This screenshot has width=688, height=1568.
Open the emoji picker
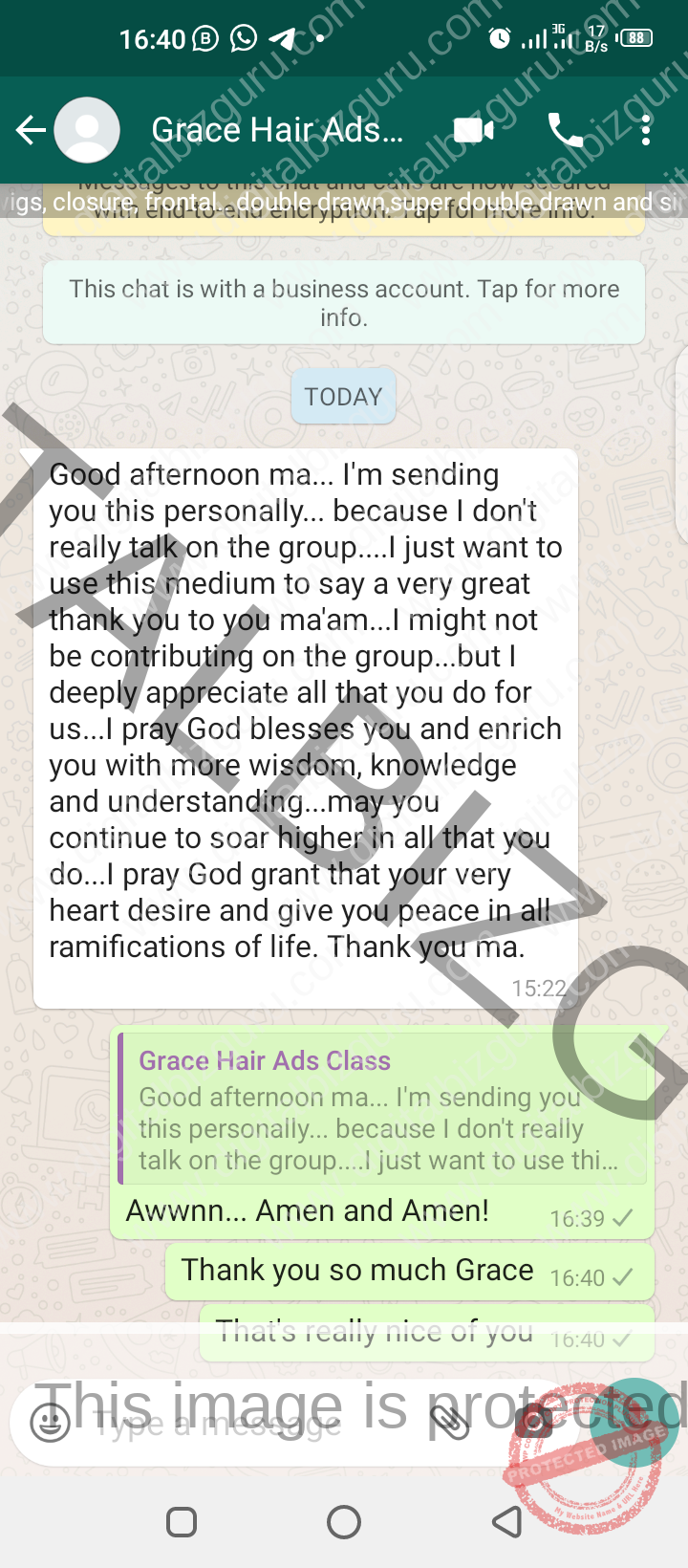[50, 1422]
